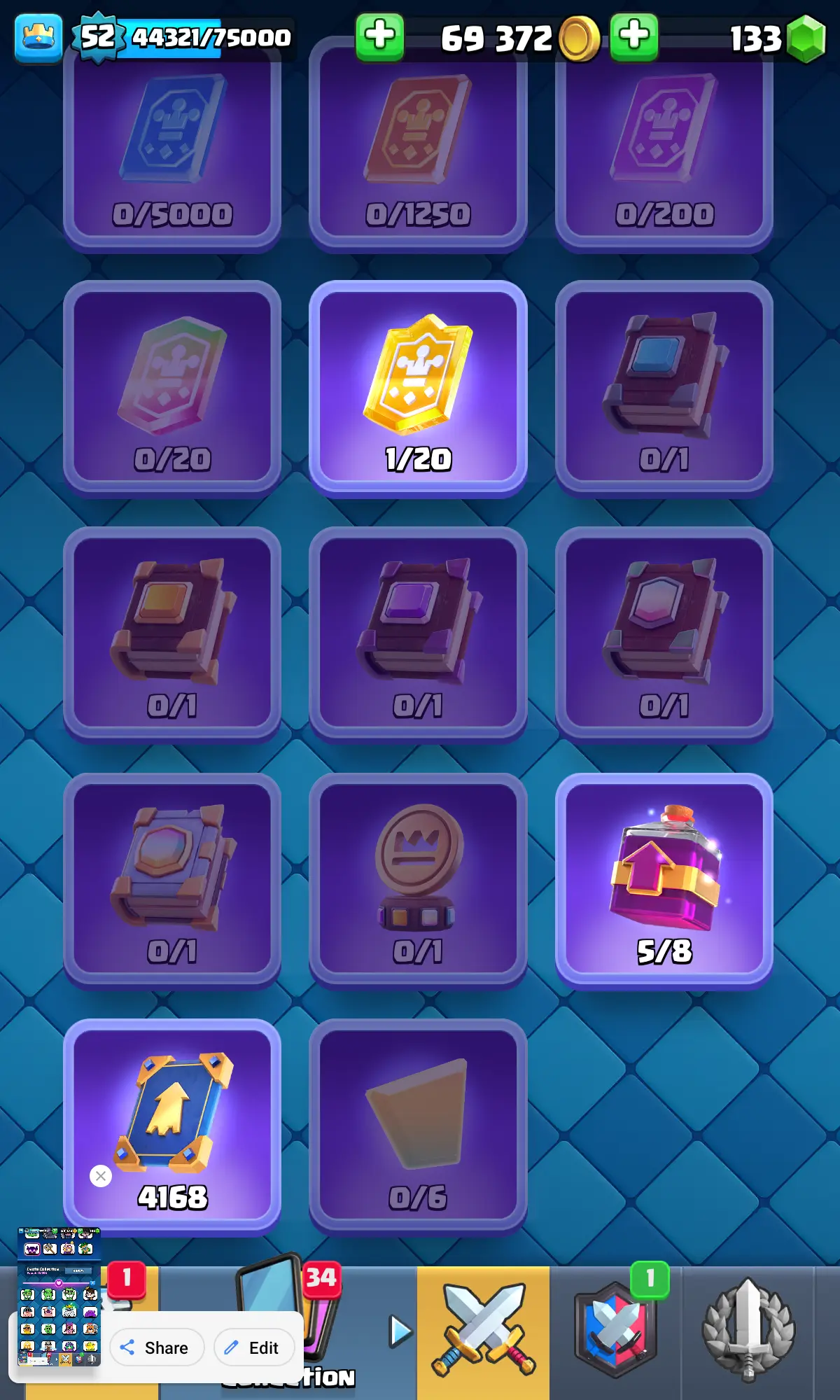
Task: Open the 0/6 shard item tile
Action: tap(418, 1126)
